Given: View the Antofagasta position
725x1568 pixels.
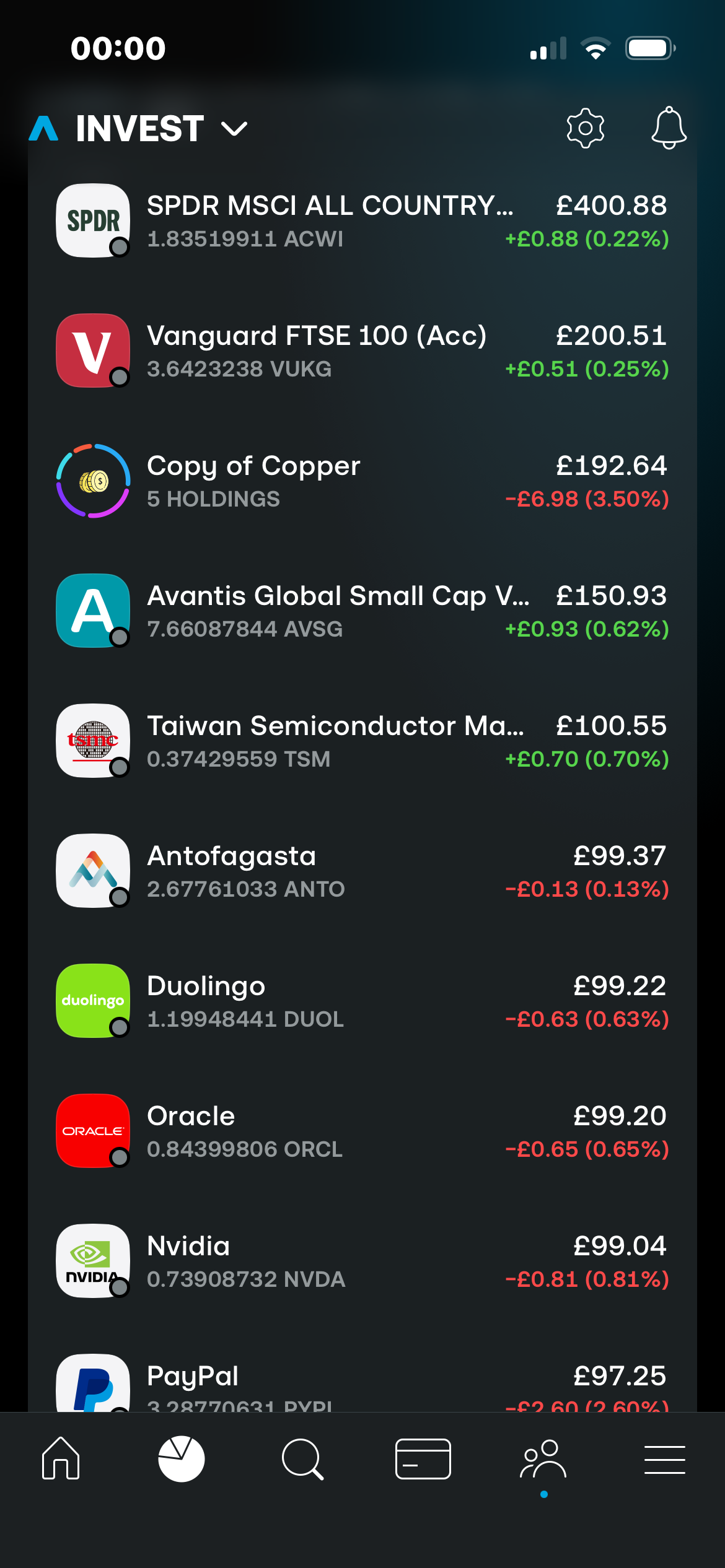Looking at the screenshot, I should 362,871.
